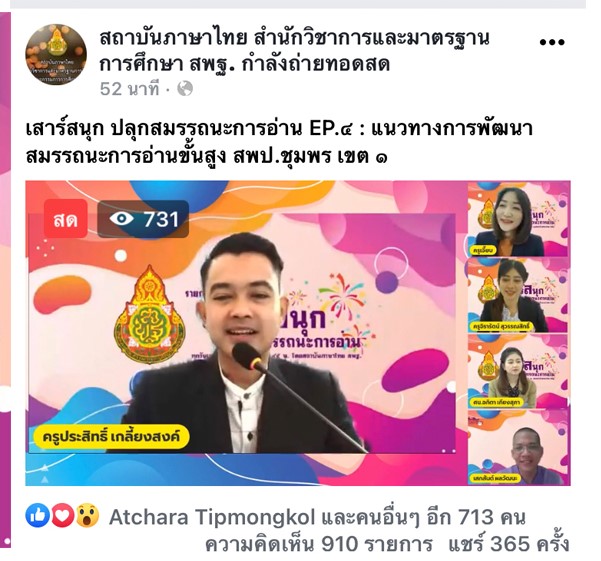
Task: Open the 910 comments list
Action: point(317,543)
